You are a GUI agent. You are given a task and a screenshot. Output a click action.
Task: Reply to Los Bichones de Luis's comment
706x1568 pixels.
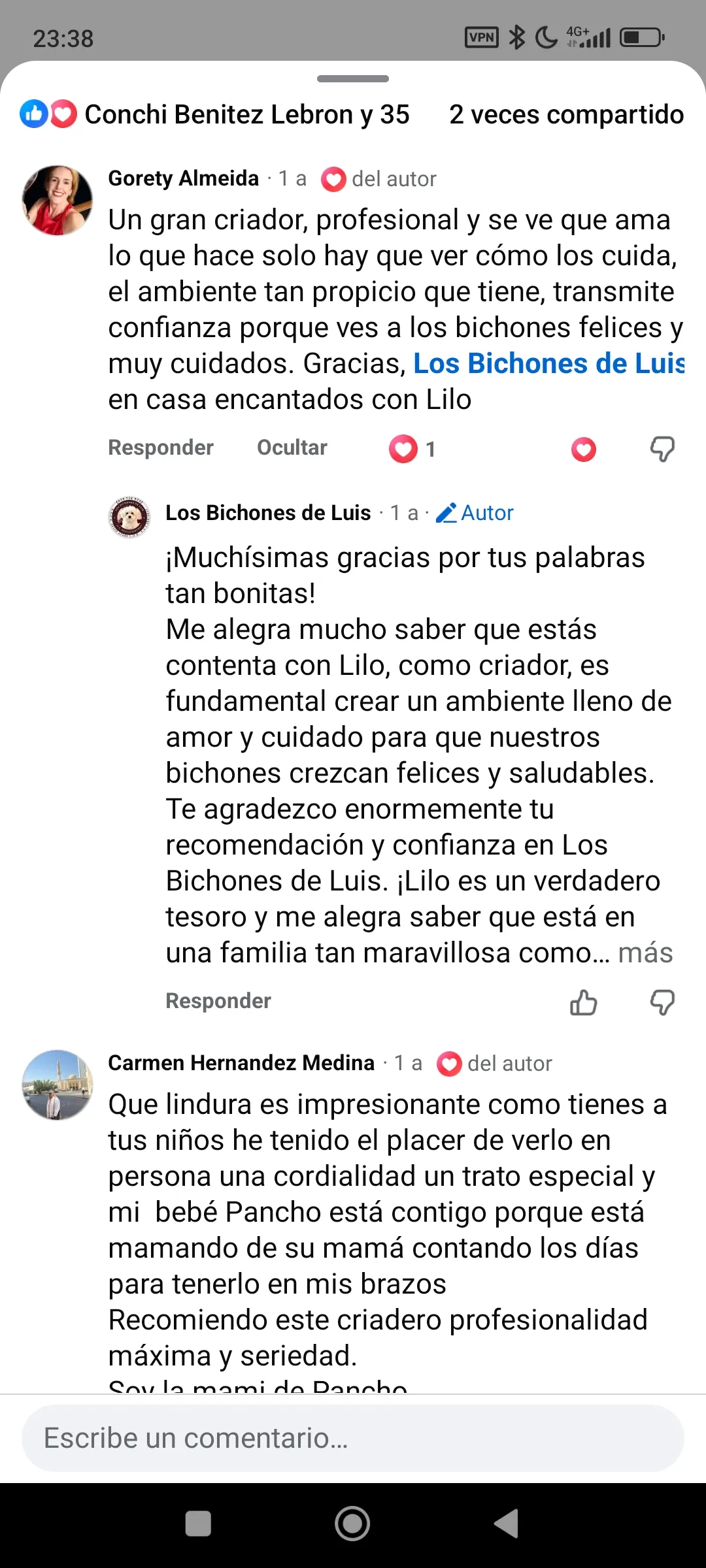218,1001
